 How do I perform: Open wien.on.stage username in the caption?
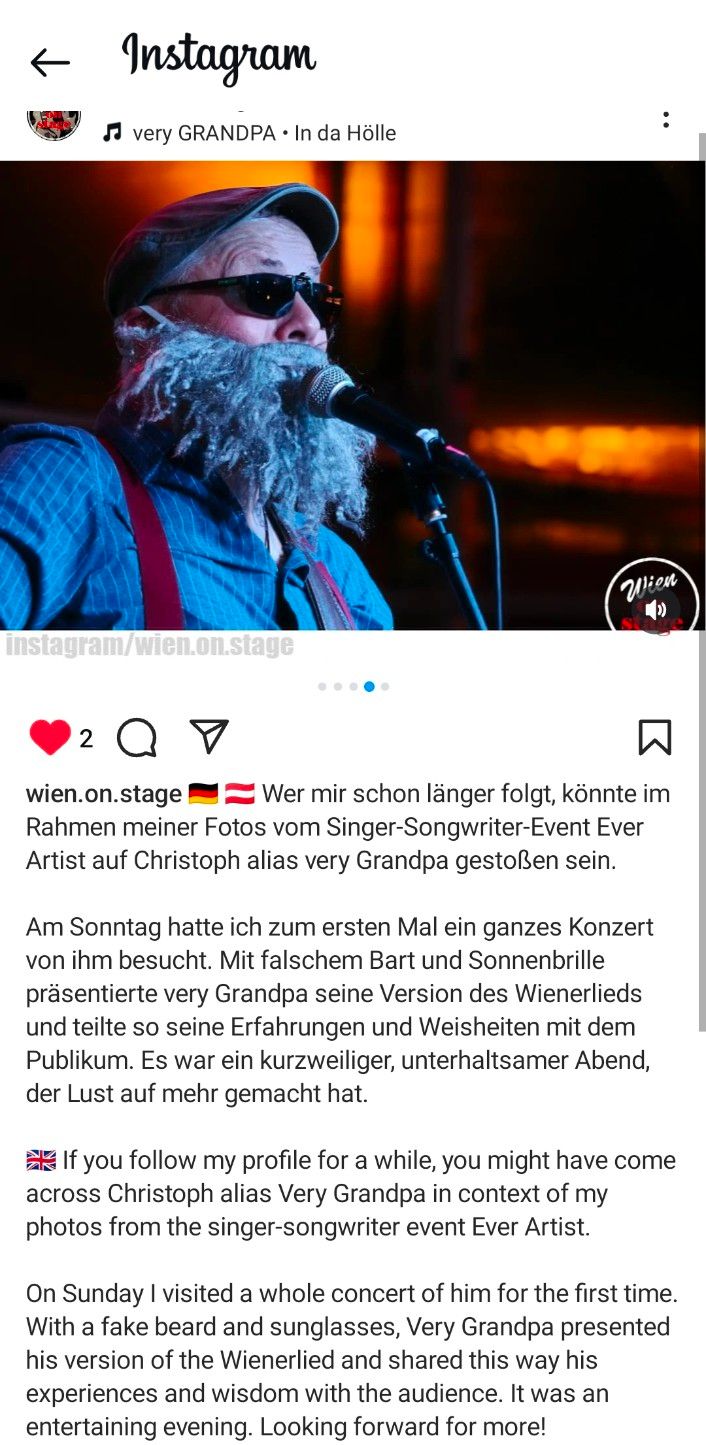[103, 794]
